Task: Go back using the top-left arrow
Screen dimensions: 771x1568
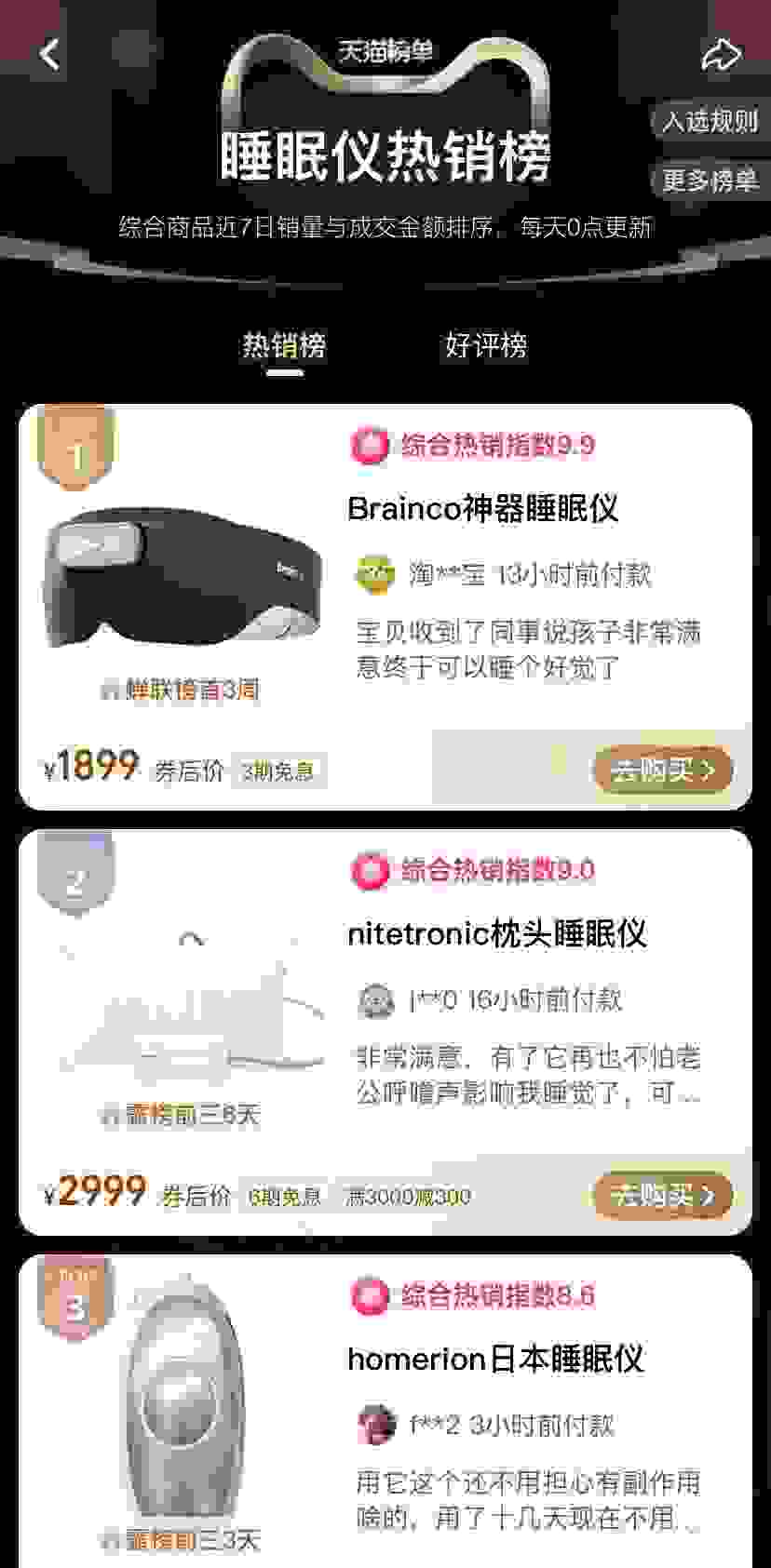Action: click(x=49, y=54)
